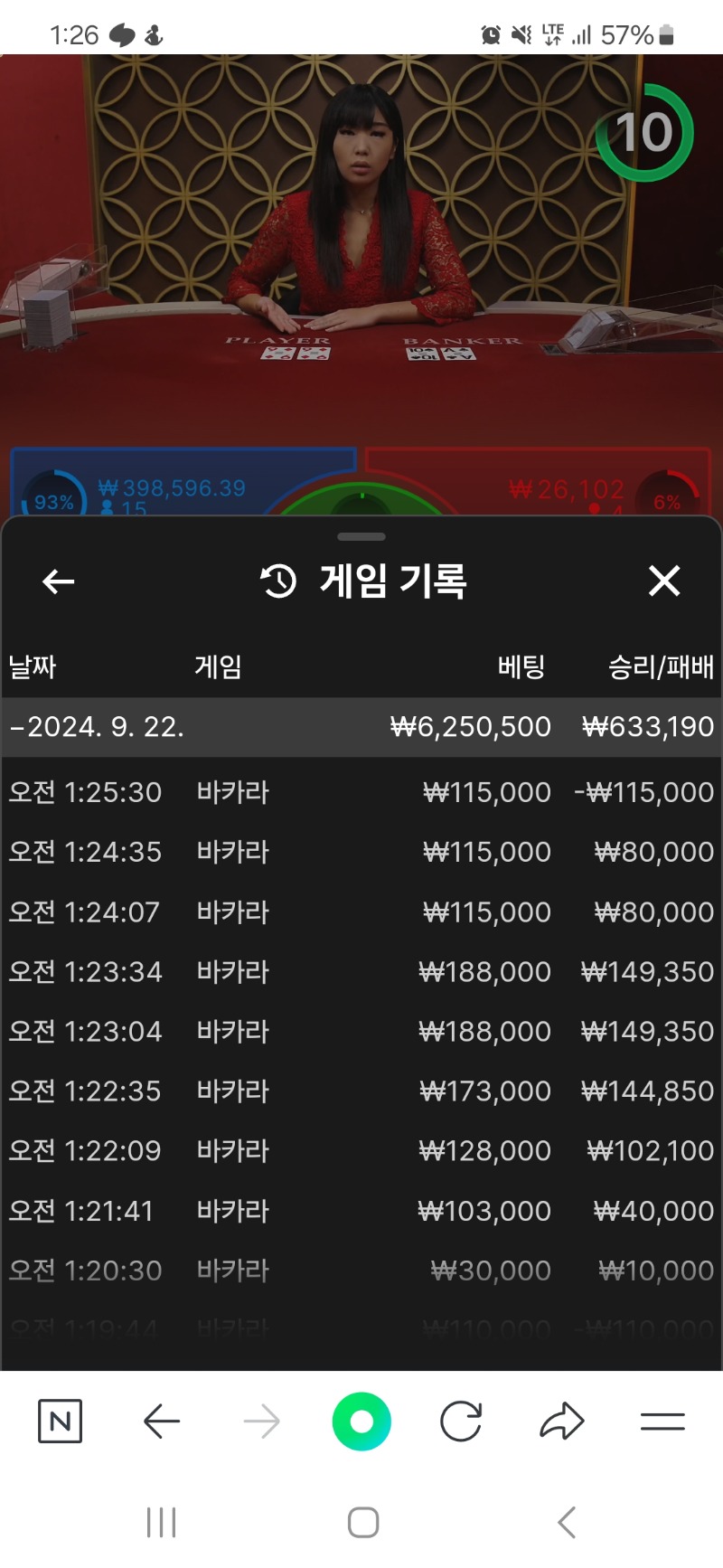Screen dimensions: 723x1568
Task: Tap the green Naver search circle button
Action: click(x=361, y=1422)
